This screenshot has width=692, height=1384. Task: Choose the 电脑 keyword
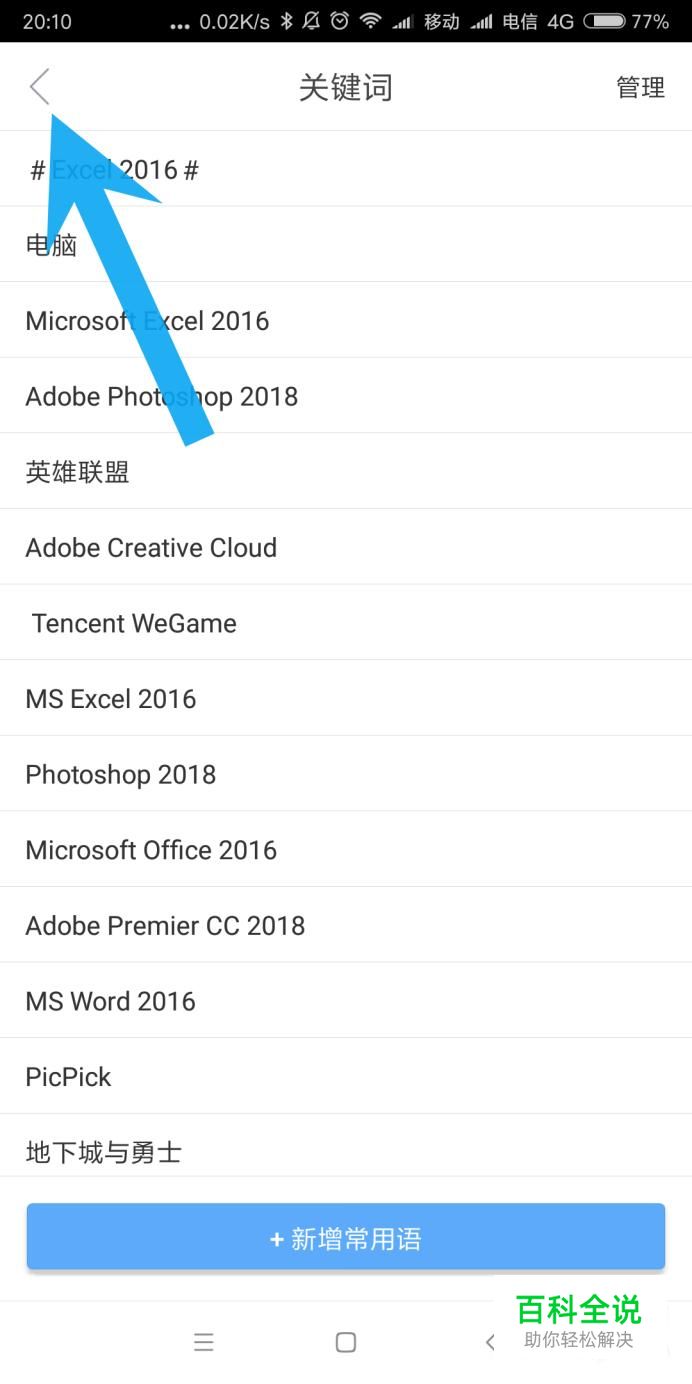(346, 244)
